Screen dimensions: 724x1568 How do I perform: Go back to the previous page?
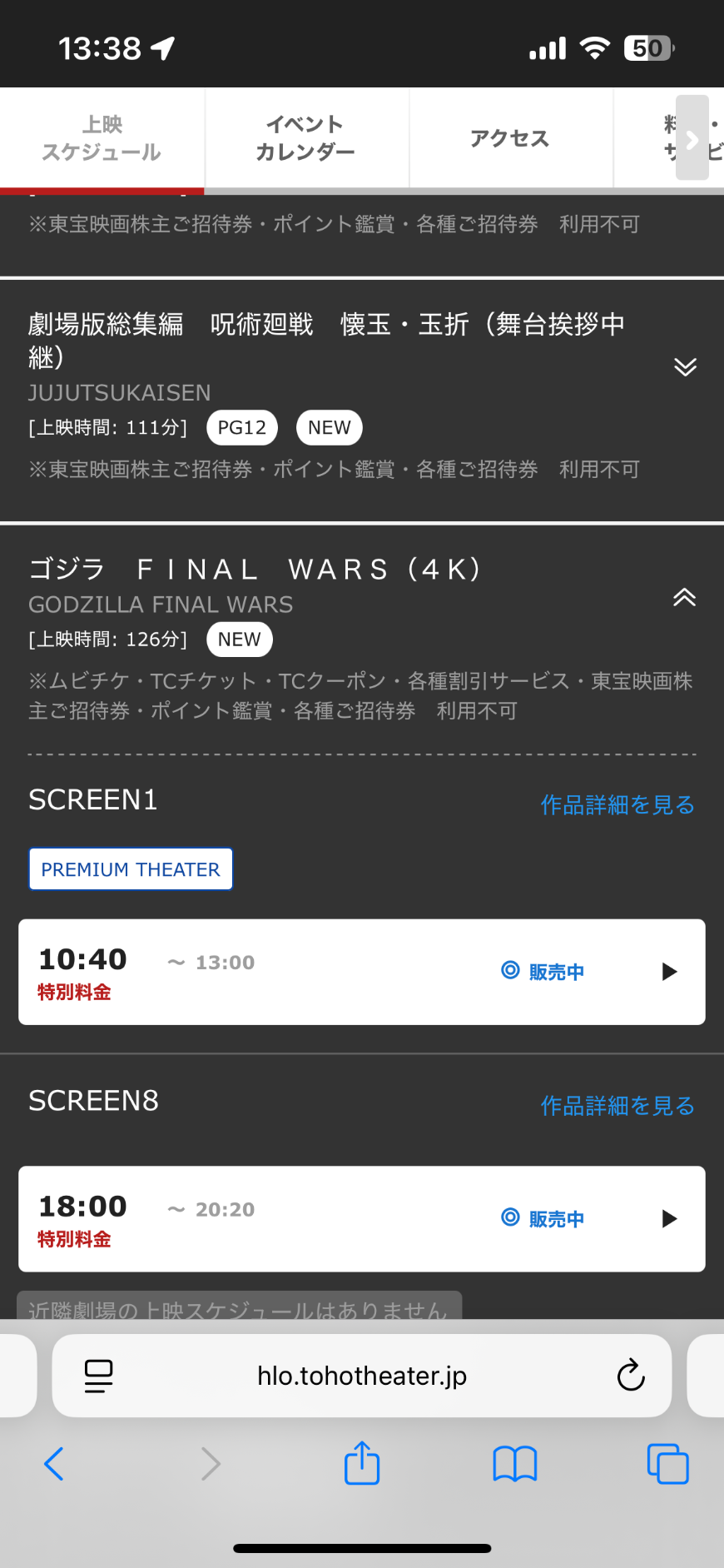pyautogui.click(x=53, y=1464)
